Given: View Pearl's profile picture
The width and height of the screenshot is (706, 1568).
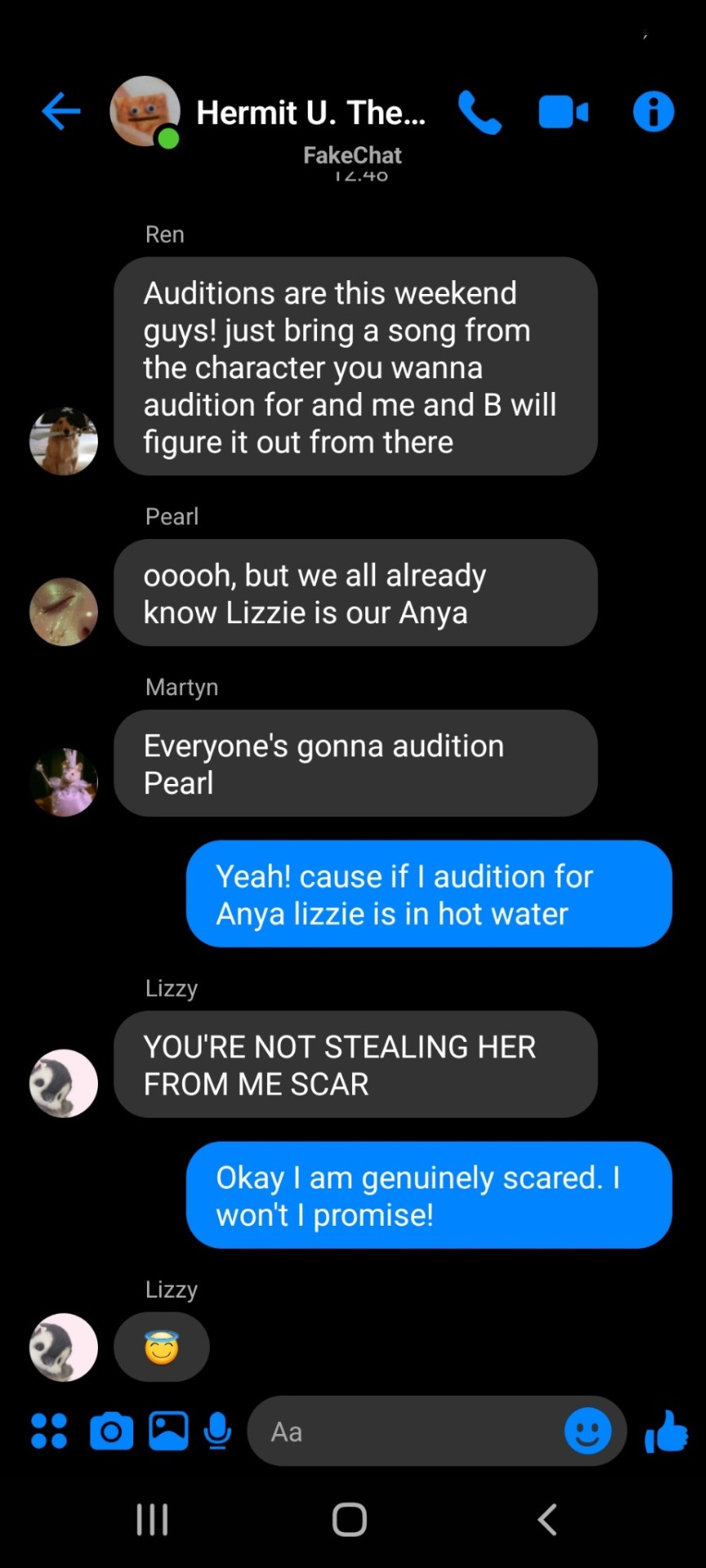Looking at the screenshot, I should 64,612.
